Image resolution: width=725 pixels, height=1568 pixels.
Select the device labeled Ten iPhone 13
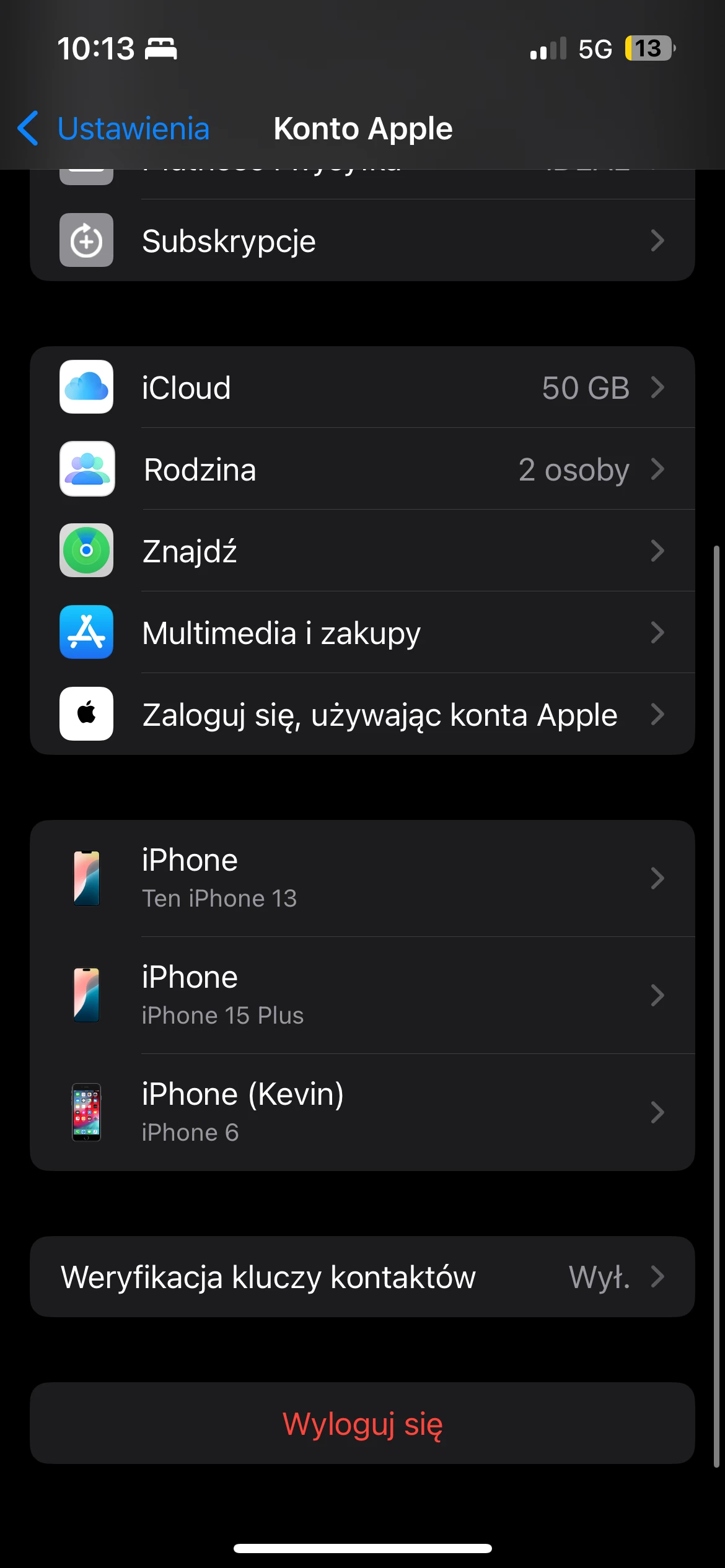tap(362, 878)
